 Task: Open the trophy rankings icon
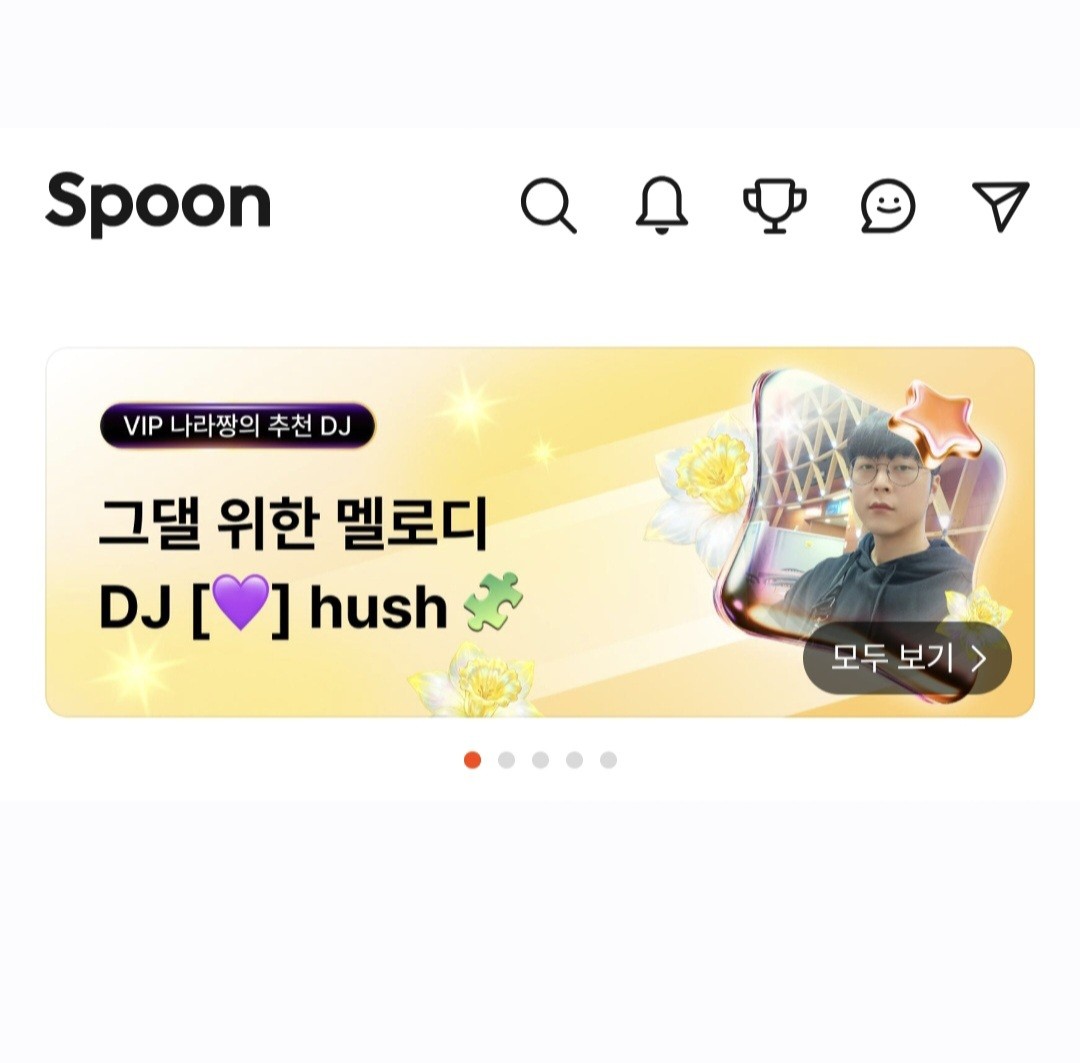coord(775,206)
